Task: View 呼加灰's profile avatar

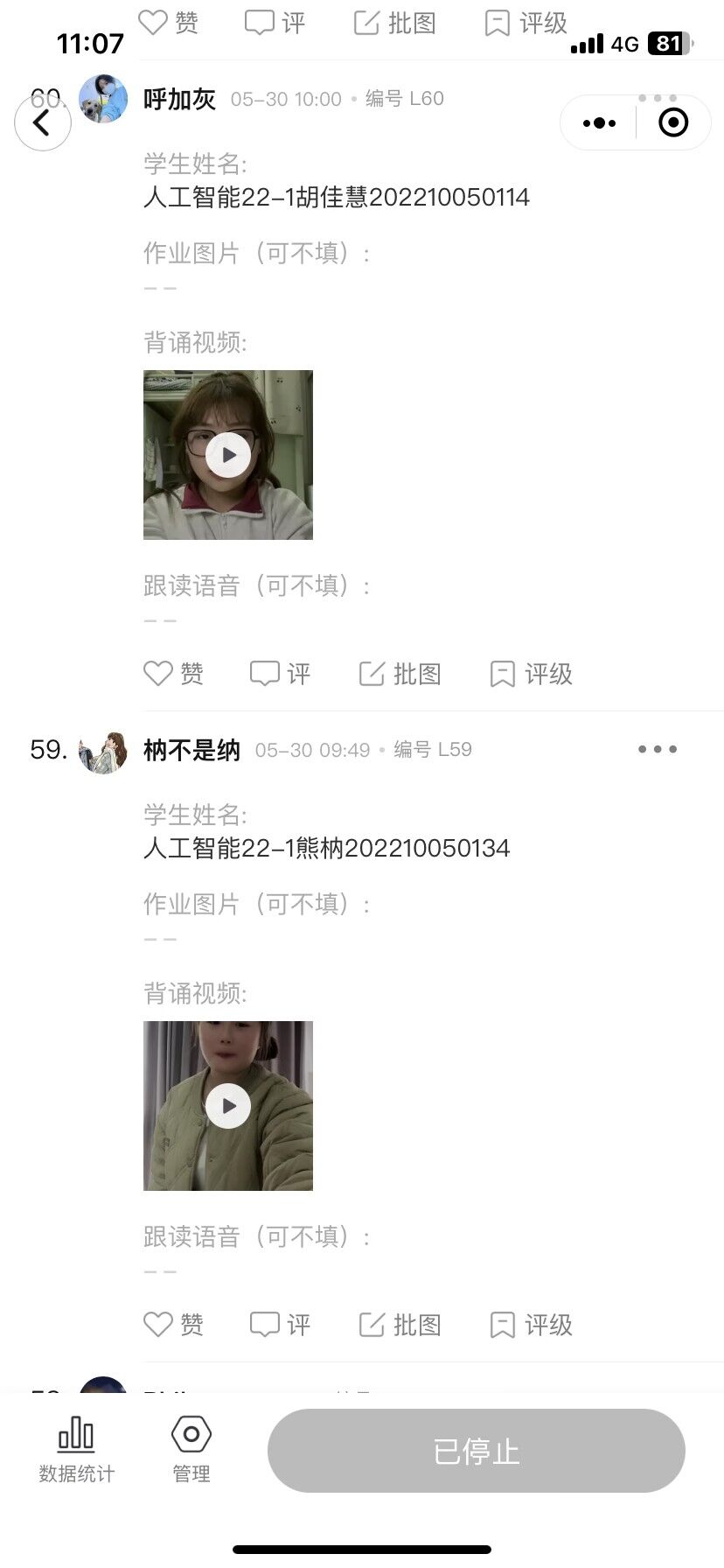Action: 103,99
